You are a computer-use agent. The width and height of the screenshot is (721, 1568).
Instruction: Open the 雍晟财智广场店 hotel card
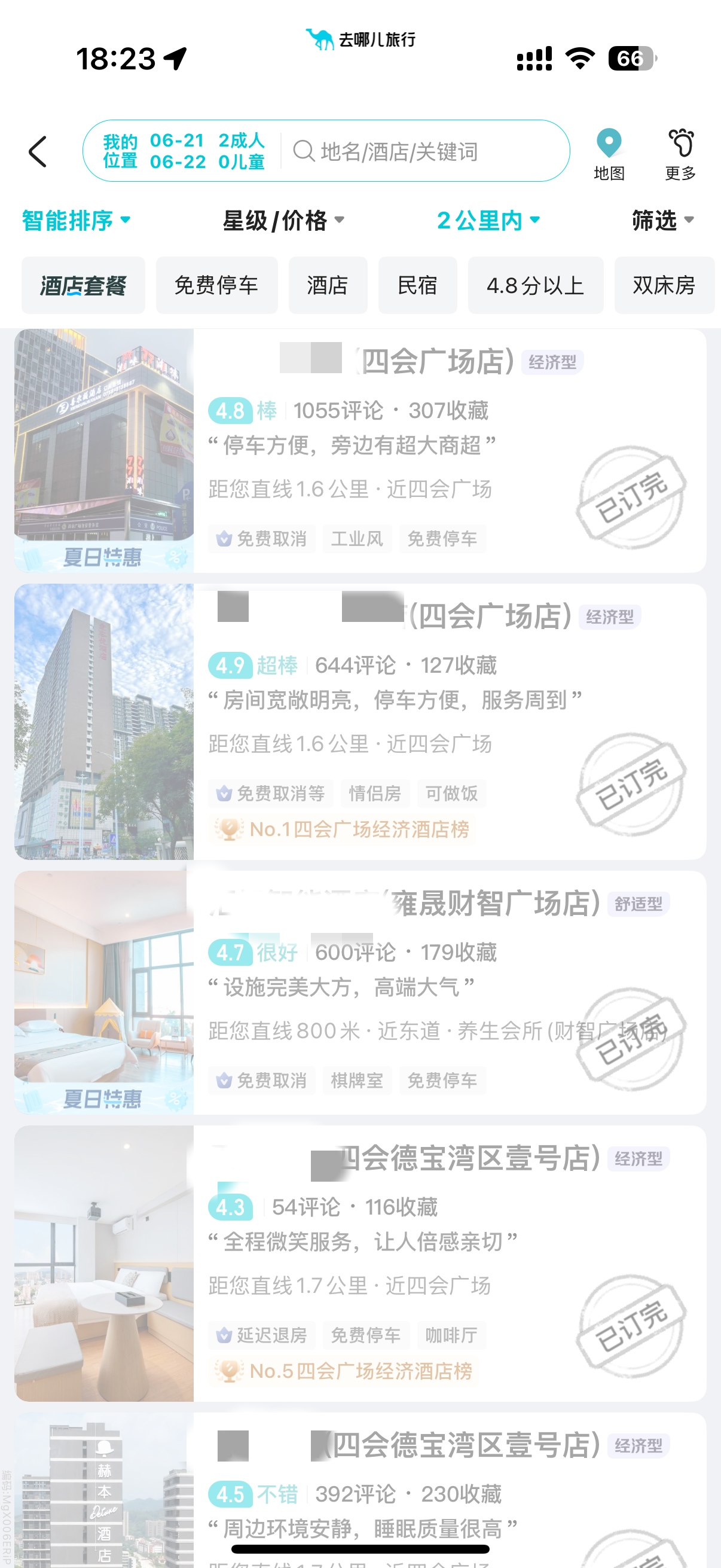(389, 992)
